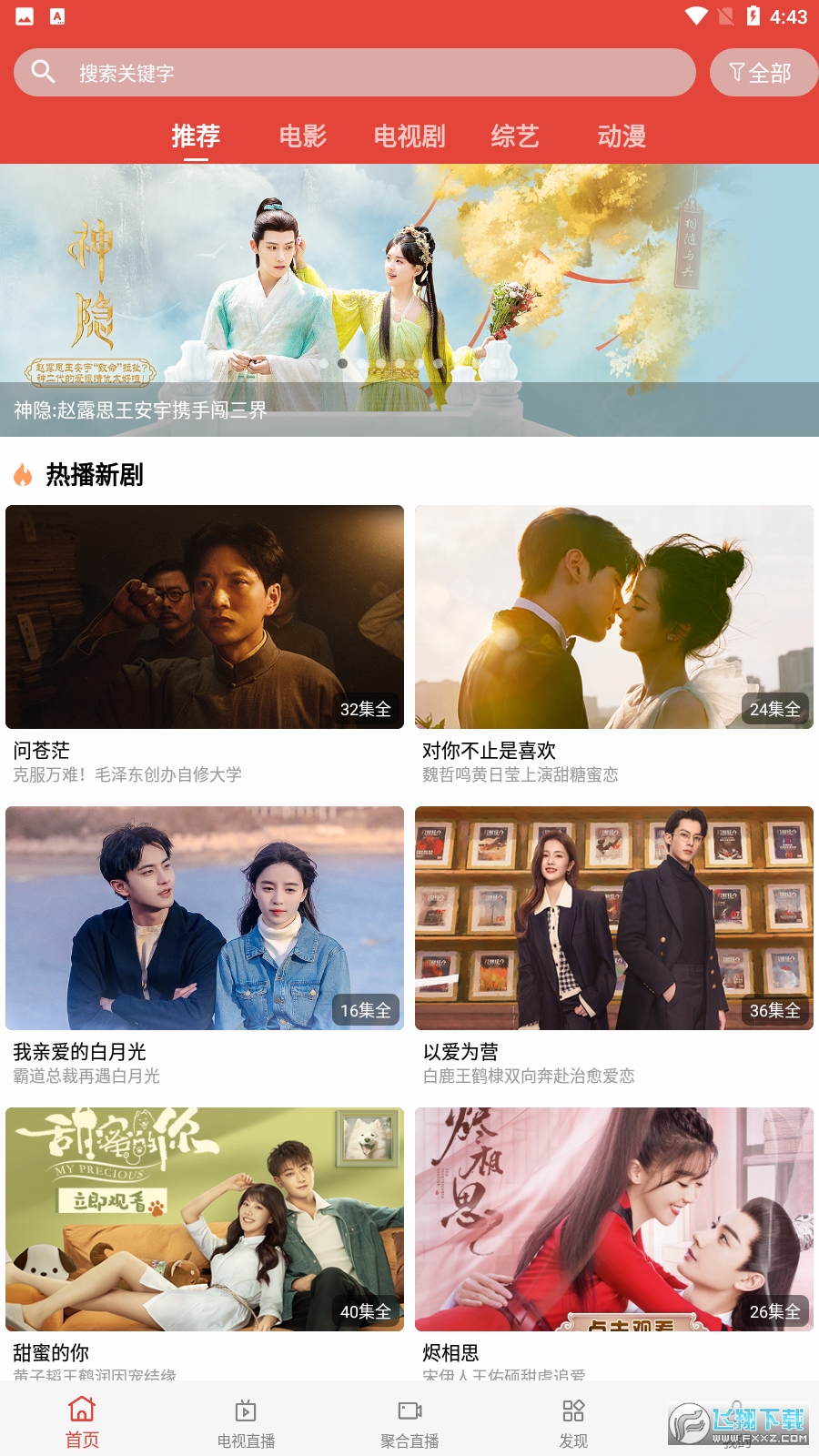
Task: Tap the 首页 bottom tab
Action: pyautogui.click(x=82, y=1421)
